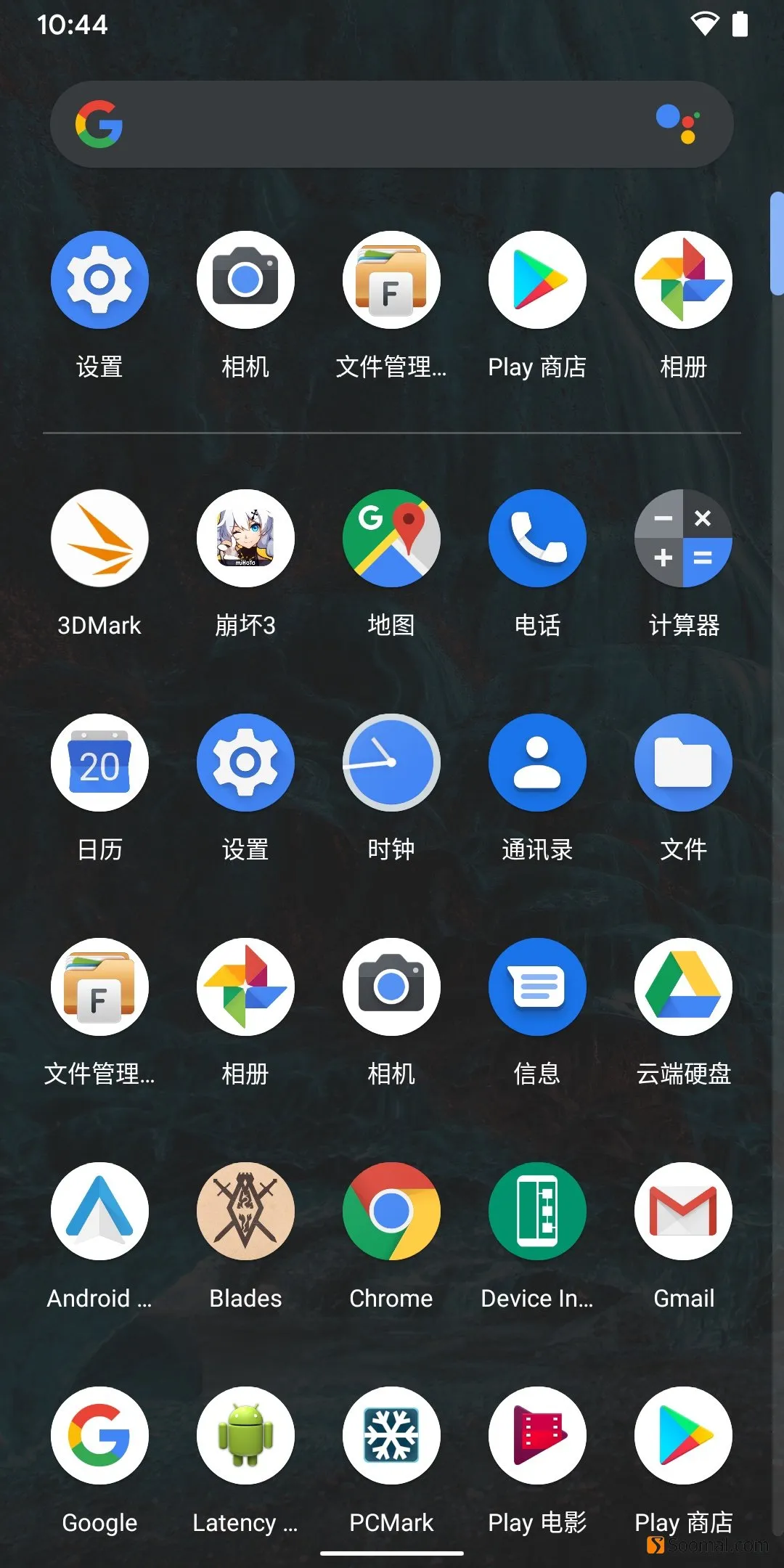784x1568 pixels.
Task: Open Messages (信息)
Action: point(537,987)
